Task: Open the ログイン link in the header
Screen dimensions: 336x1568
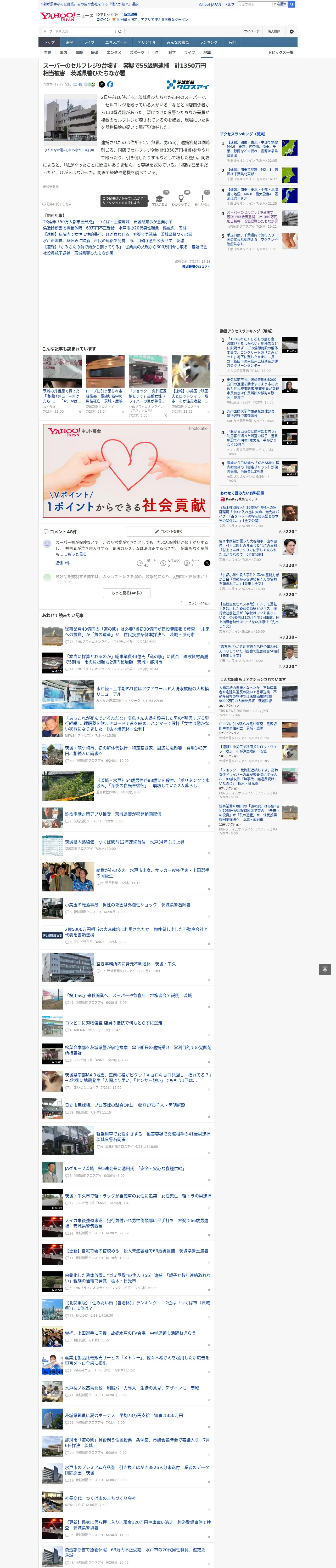Action: coord(103,20)
